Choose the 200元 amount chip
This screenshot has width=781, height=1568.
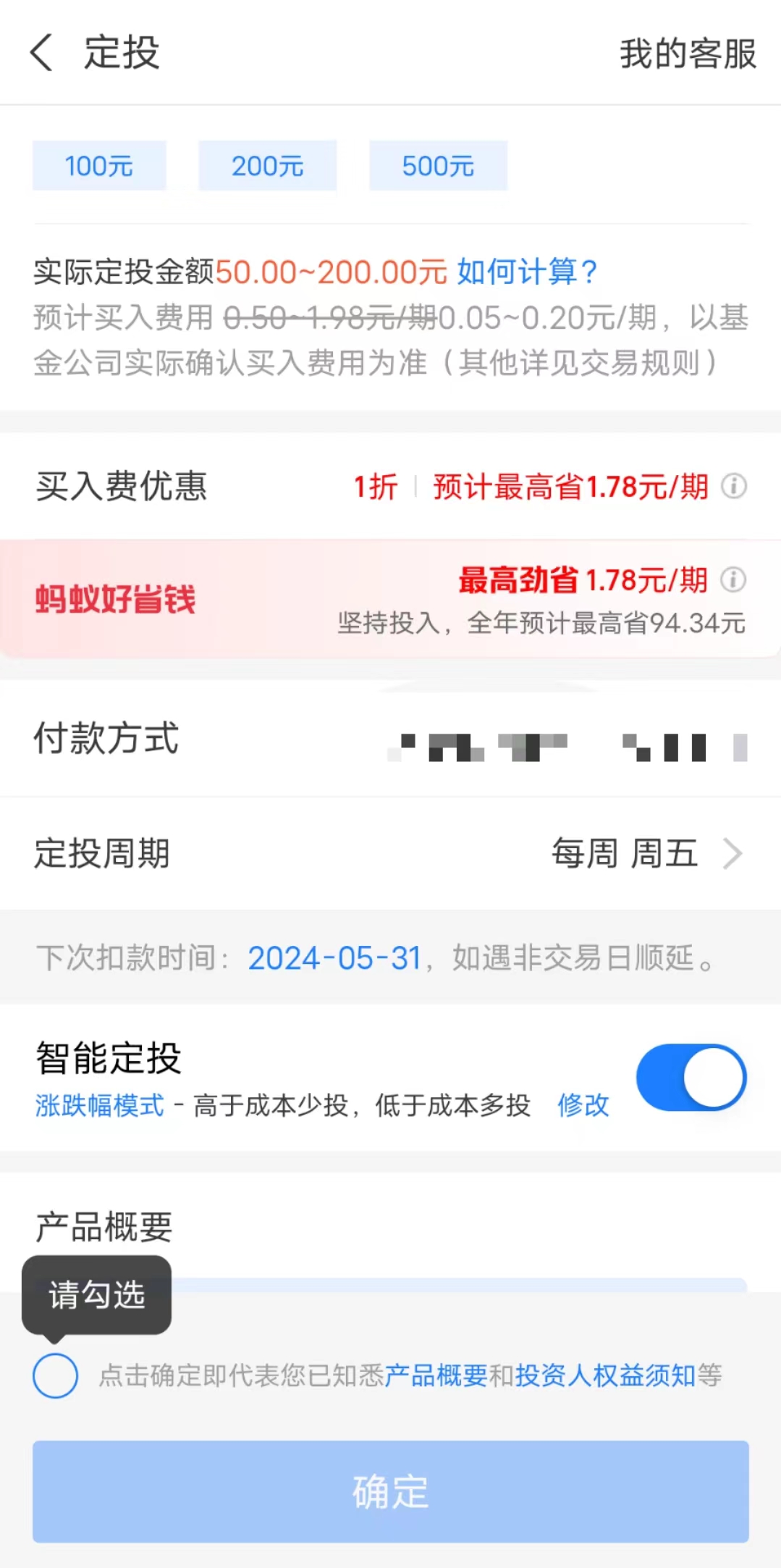[x=267, y=166]
